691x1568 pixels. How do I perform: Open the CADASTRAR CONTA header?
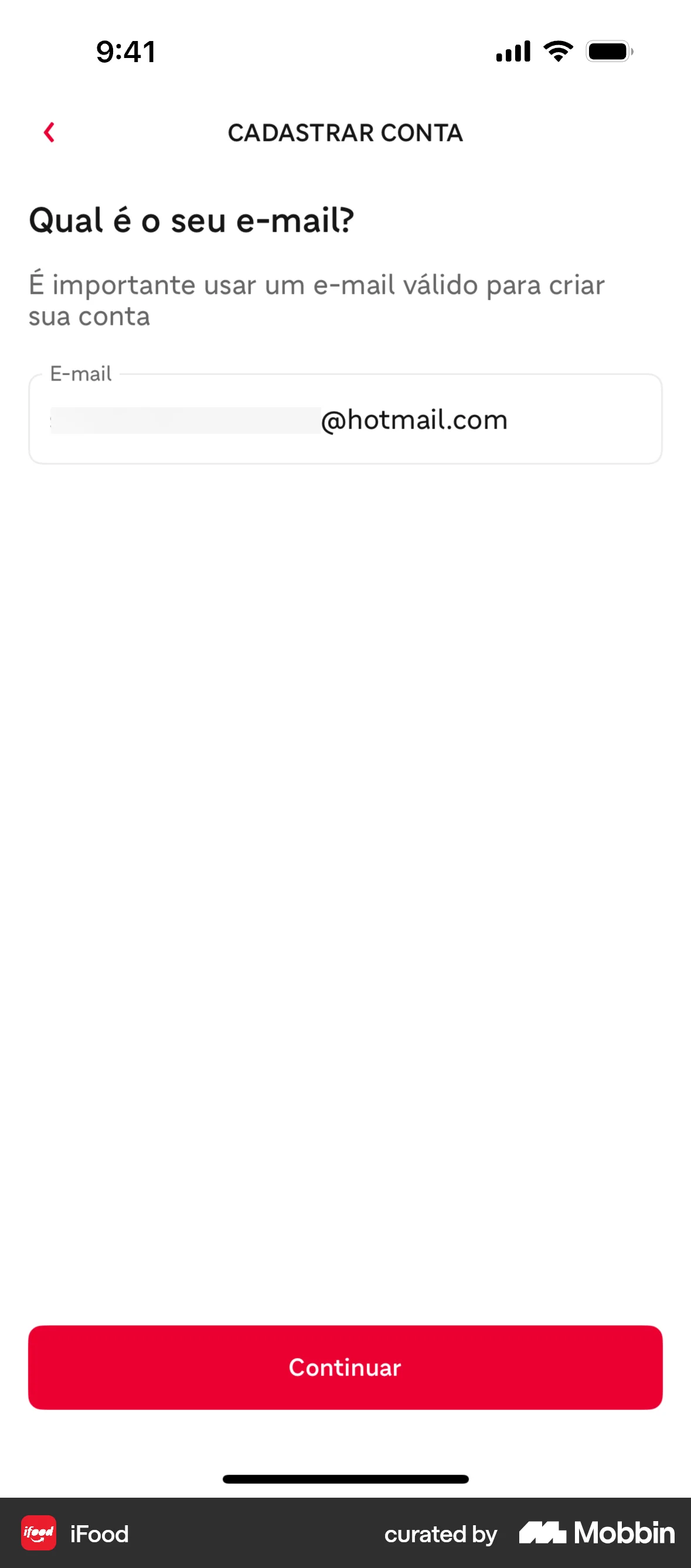coord(345,132)
